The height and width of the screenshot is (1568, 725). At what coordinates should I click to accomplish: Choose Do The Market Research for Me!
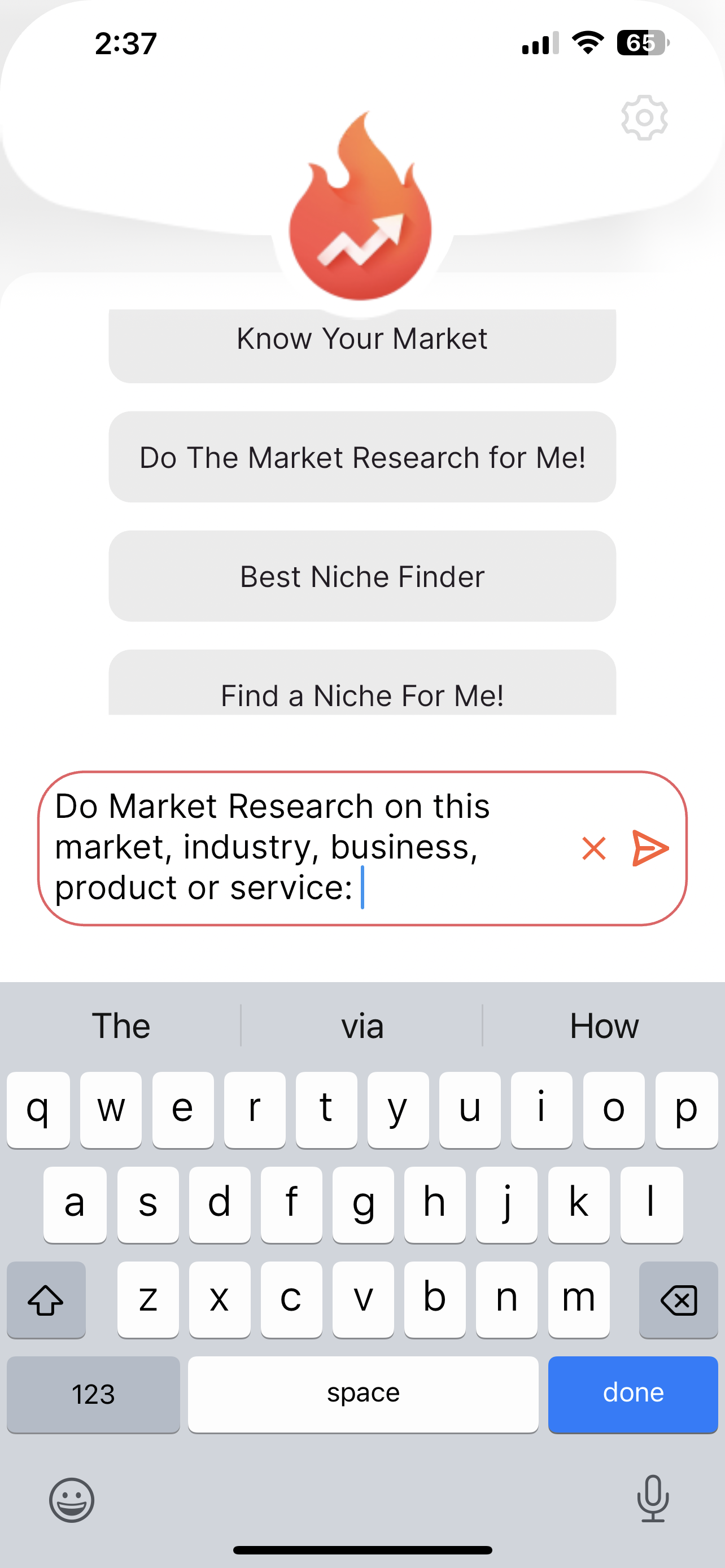[362, 457]
